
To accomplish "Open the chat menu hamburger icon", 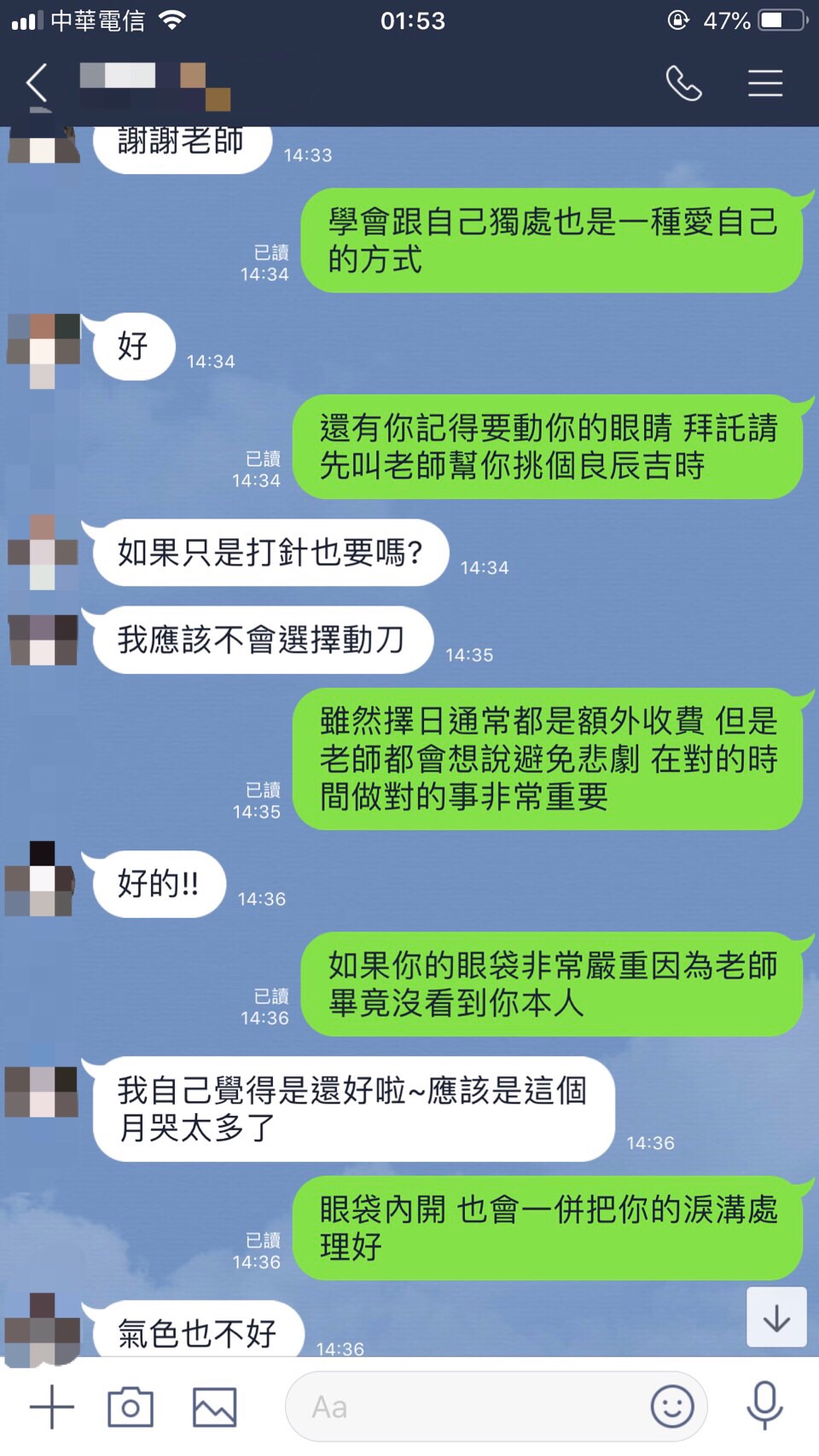I will coord(764,84).
